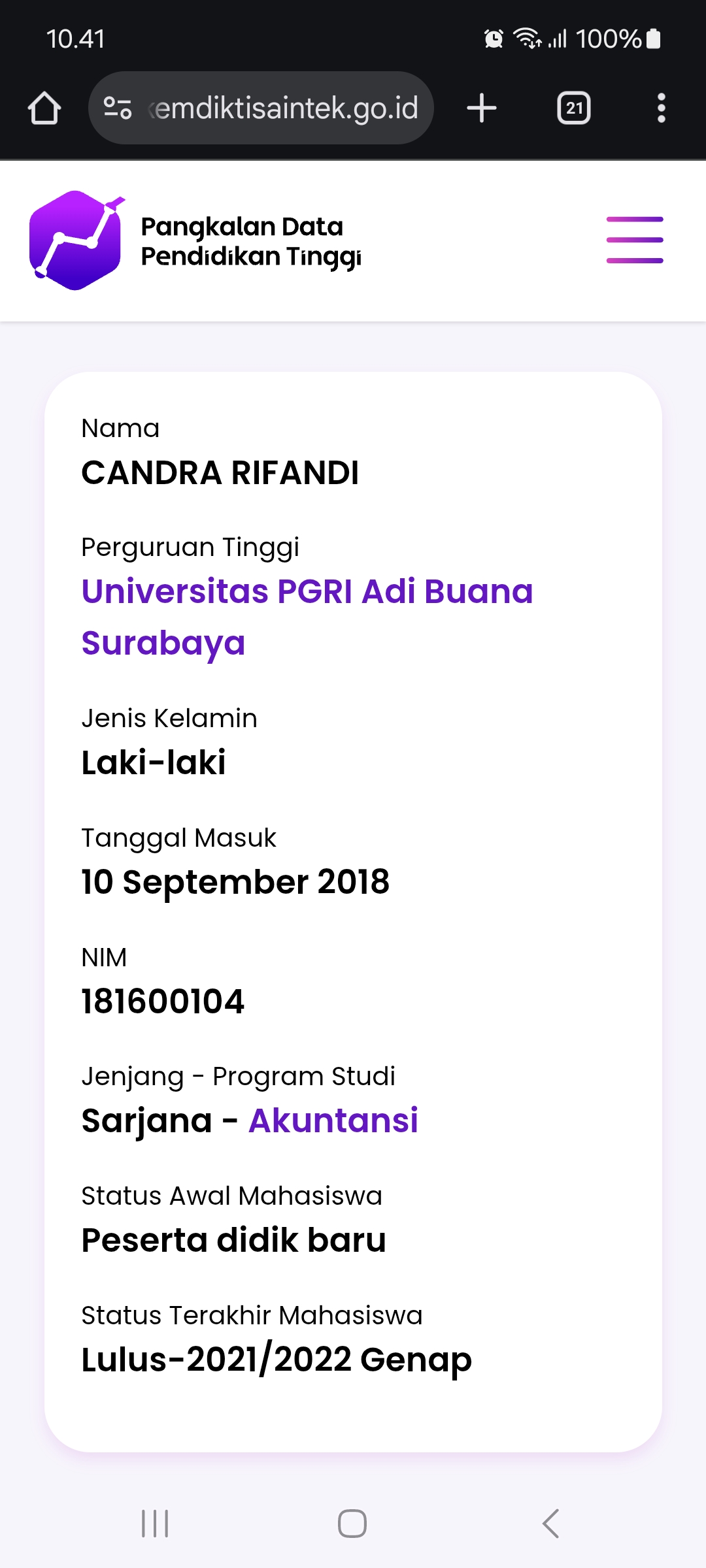Open the Pangkalan Data Pendidikan Tinggi homepage
Screen dimensions: 706x1568
click(195, 240)
